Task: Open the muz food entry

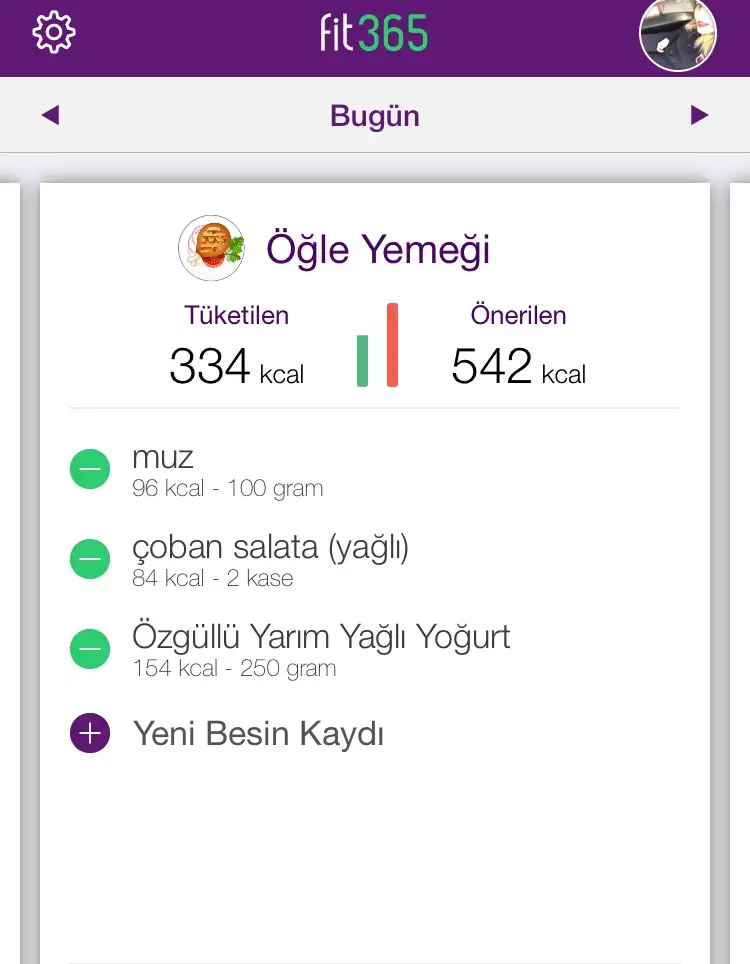Action: tap(228, 471)
